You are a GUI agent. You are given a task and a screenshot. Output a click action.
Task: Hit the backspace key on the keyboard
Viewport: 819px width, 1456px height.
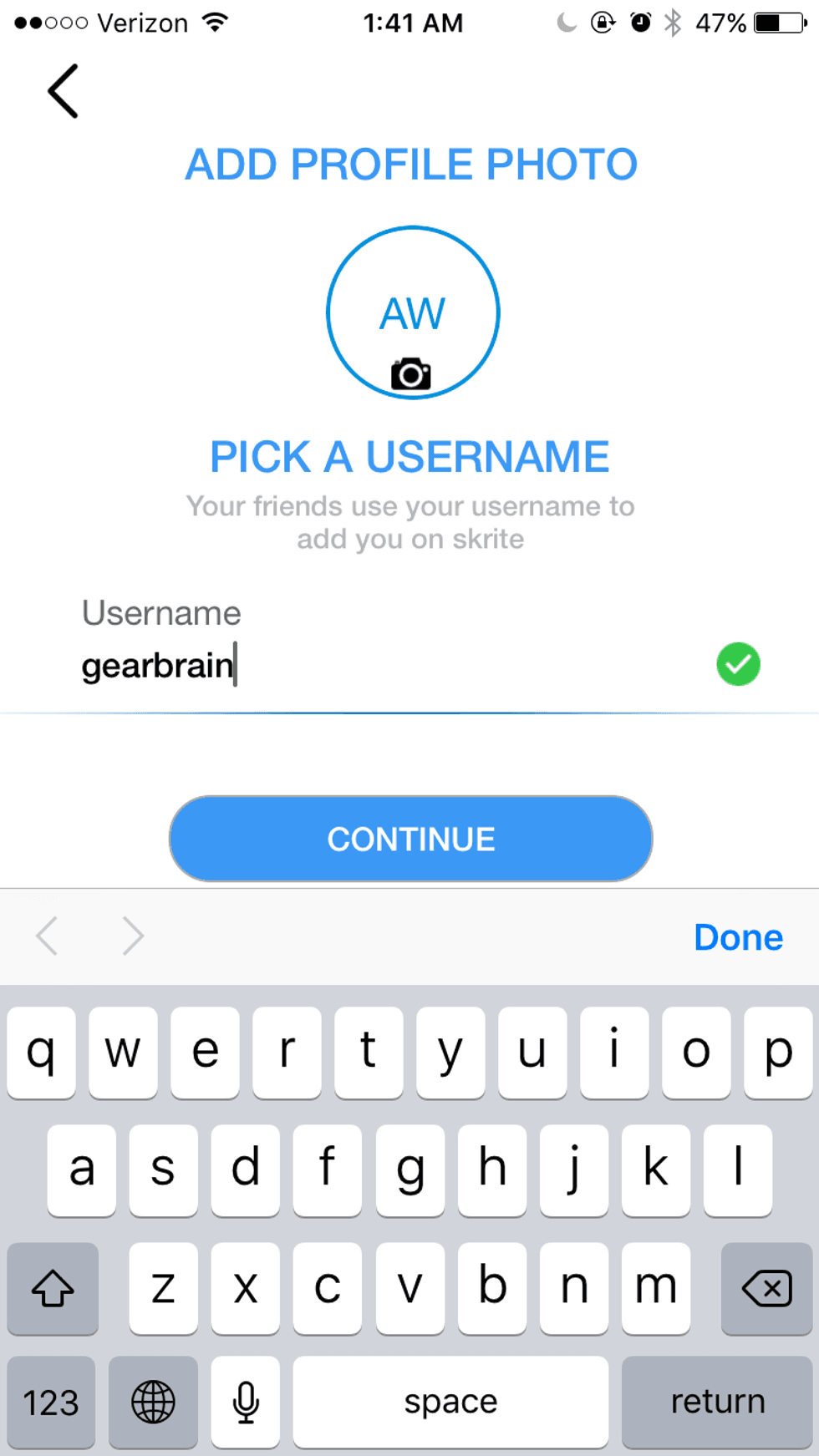point(766,1287)
